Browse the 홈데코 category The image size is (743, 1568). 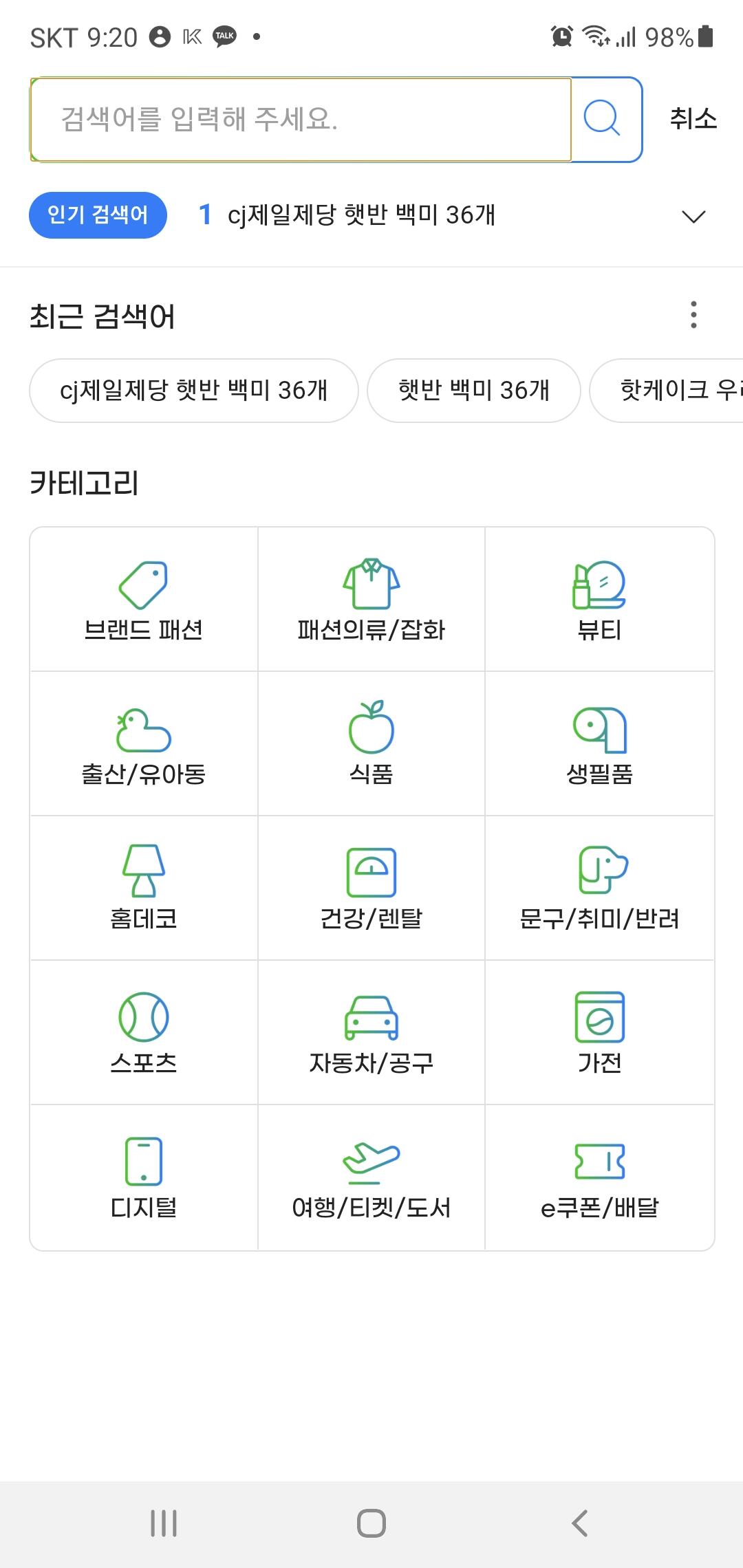point(144,888)
